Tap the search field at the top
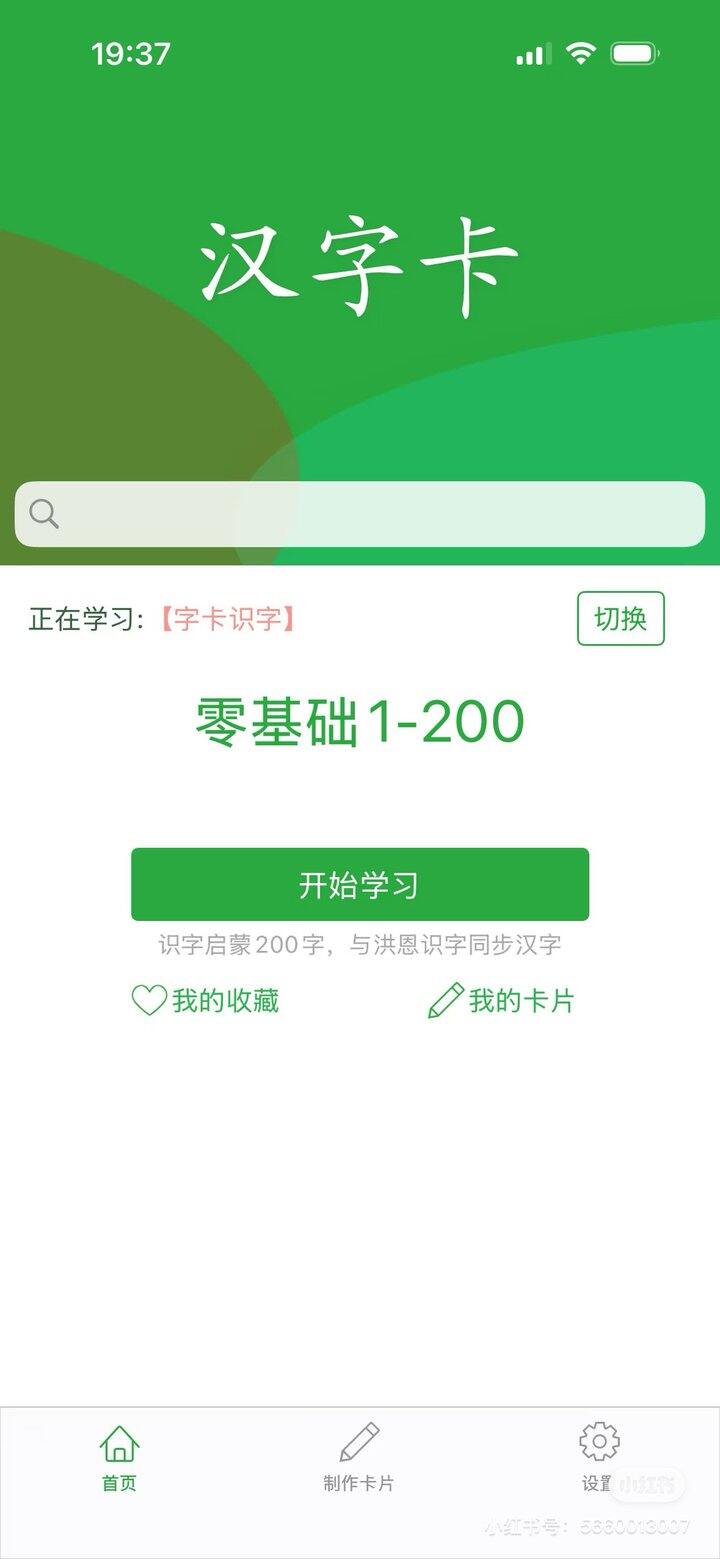This screenshot has width=720, height=1559. tap(360, 514)
